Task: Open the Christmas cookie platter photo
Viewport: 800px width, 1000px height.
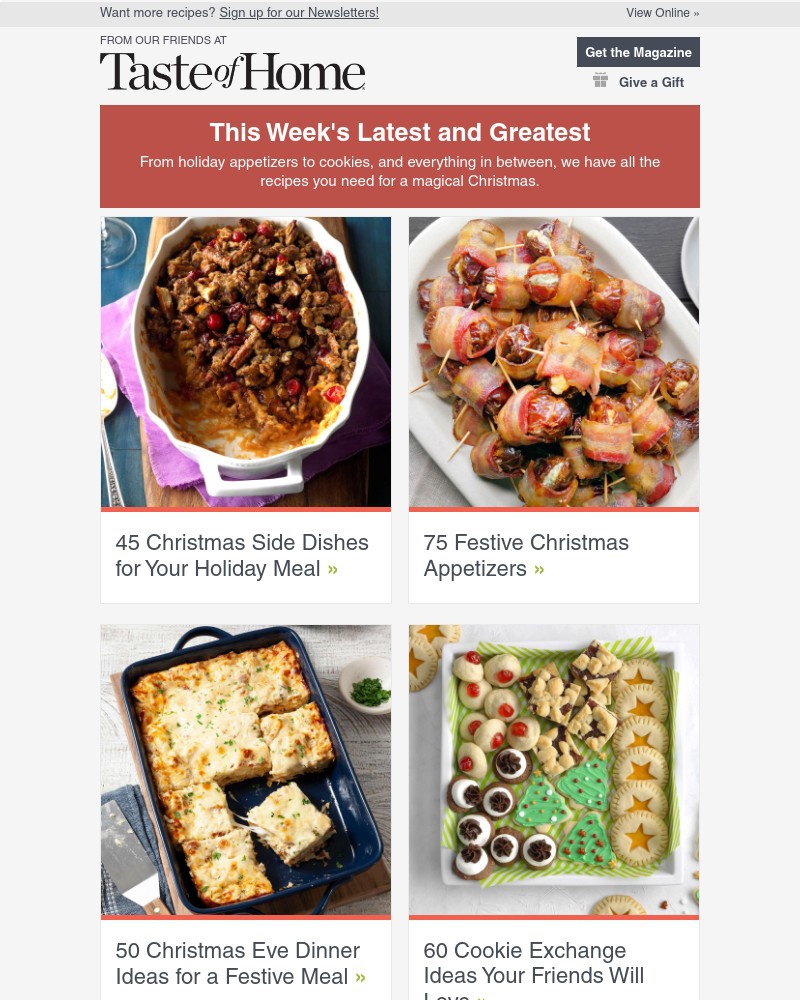Action: point(554,770)
